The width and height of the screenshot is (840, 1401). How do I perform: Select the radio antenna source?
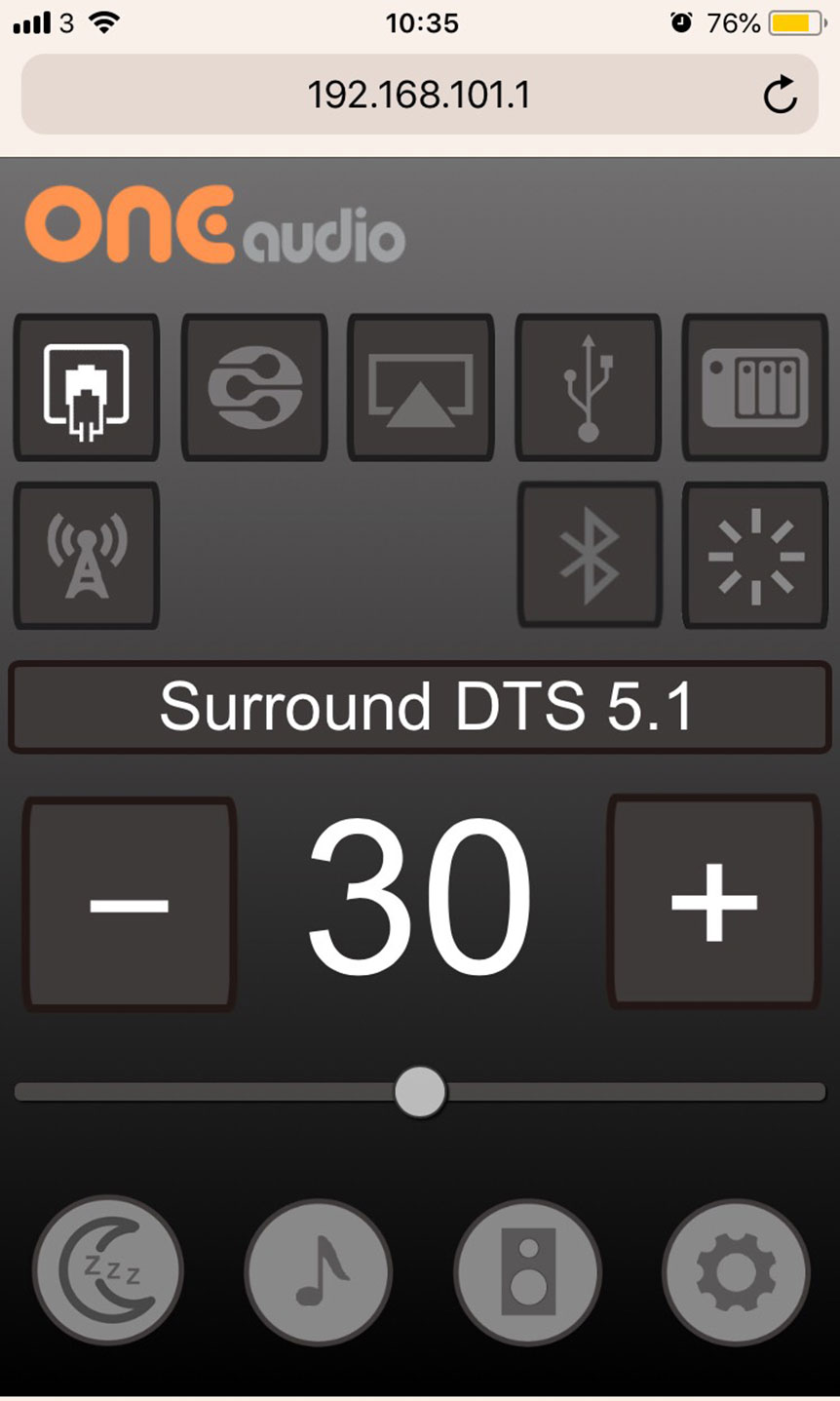pos(87,556)
